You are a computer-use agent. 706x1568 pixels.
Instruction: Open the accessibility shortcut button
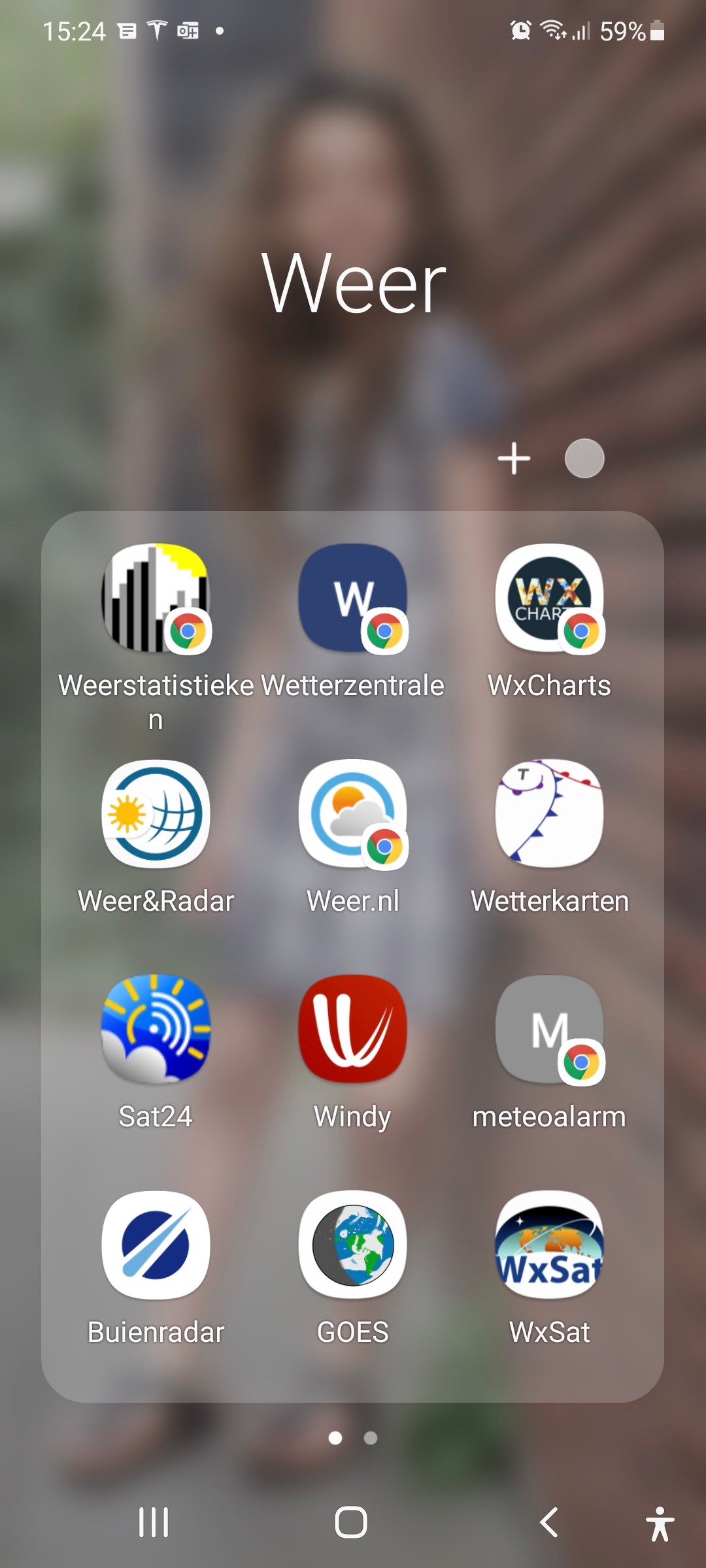click(x=660, y=1524)
